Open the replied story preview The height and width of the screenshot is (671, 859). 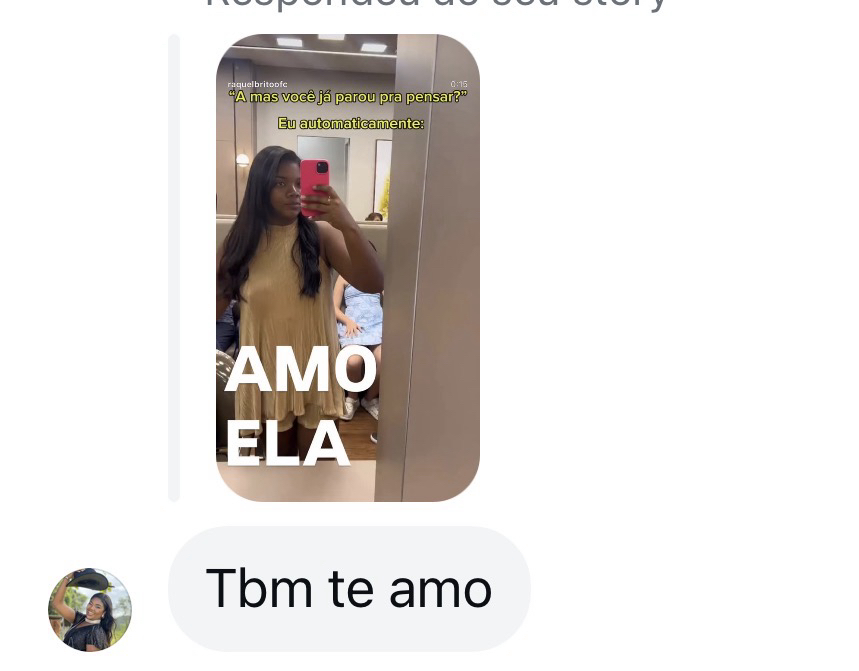pos(347,268)
